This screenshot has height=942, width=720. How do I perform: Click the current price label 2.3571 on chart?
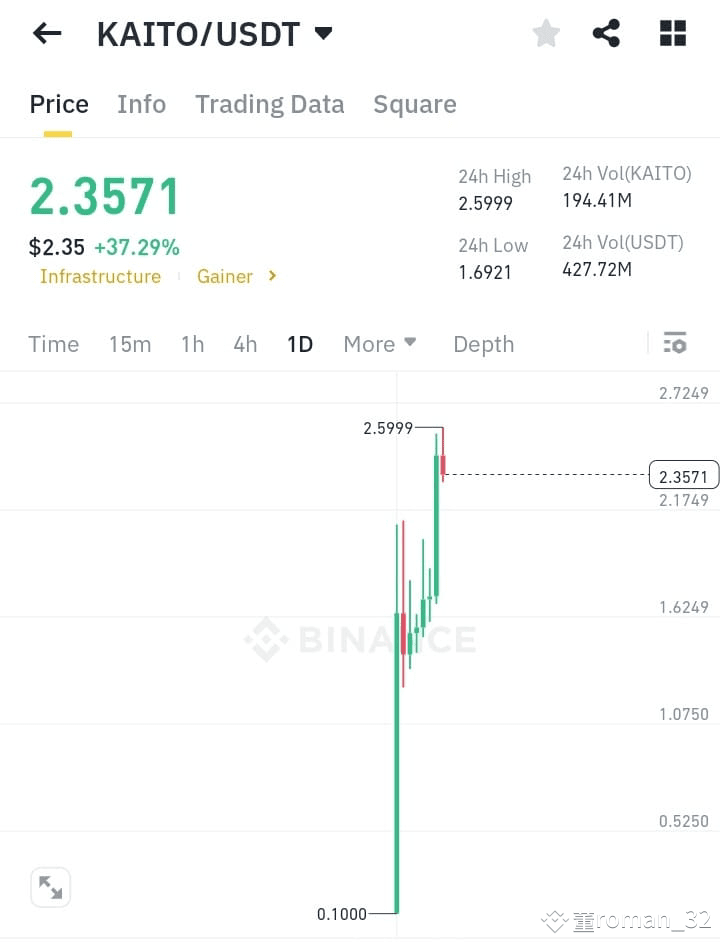click(684, 475)
